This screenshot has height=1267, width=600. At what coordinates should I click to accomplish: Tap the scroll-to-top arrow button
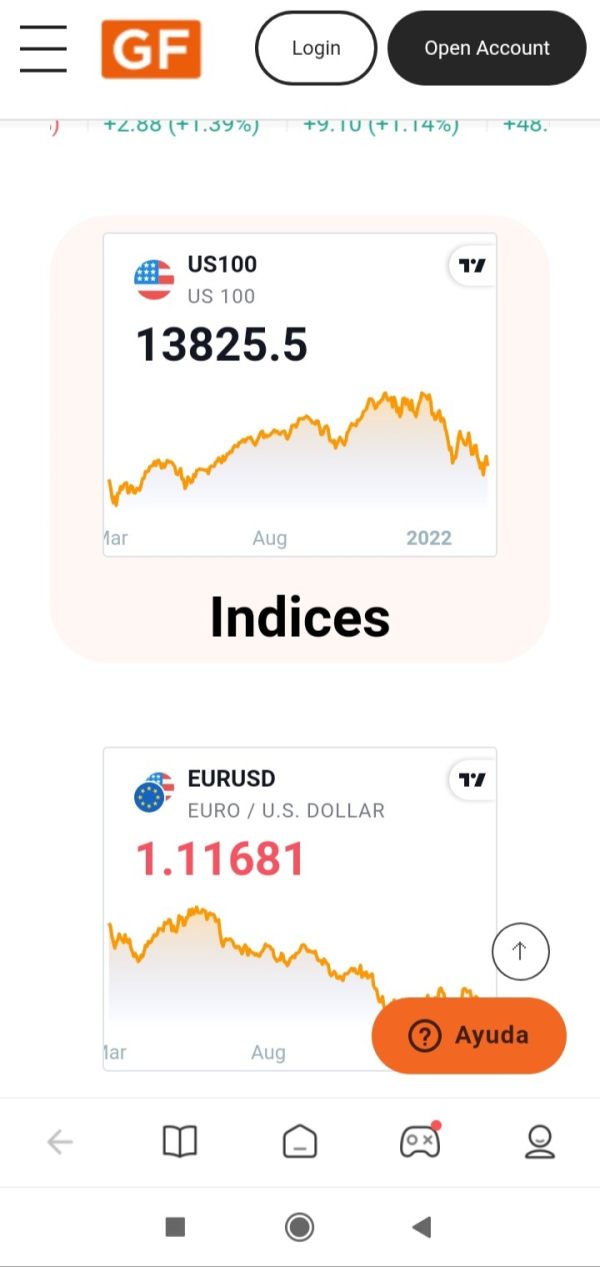(x=521, y=951)
